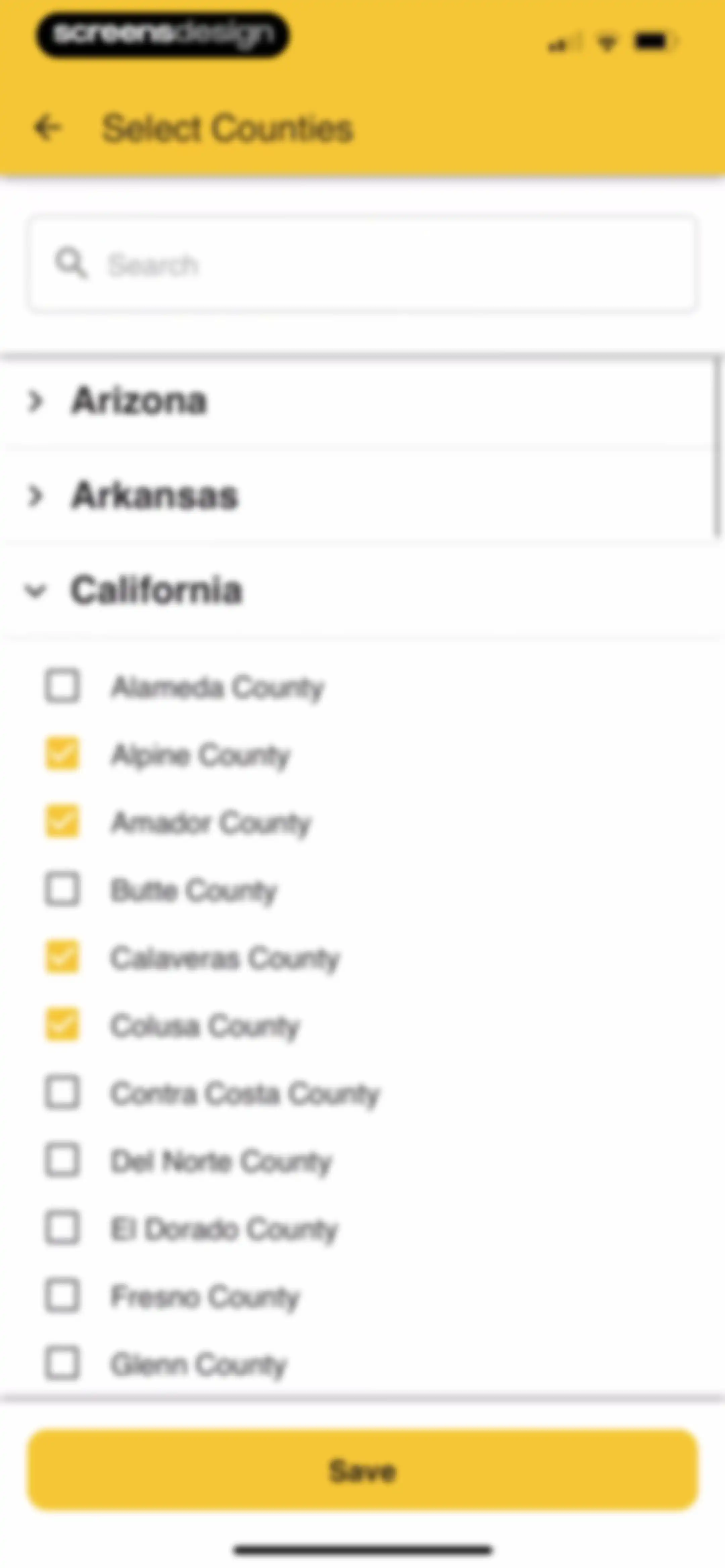Image resolution: width=725 pixels, height=1568 pixels.
Task: Check El Dorado County
Action: [x=62, y=1228]
